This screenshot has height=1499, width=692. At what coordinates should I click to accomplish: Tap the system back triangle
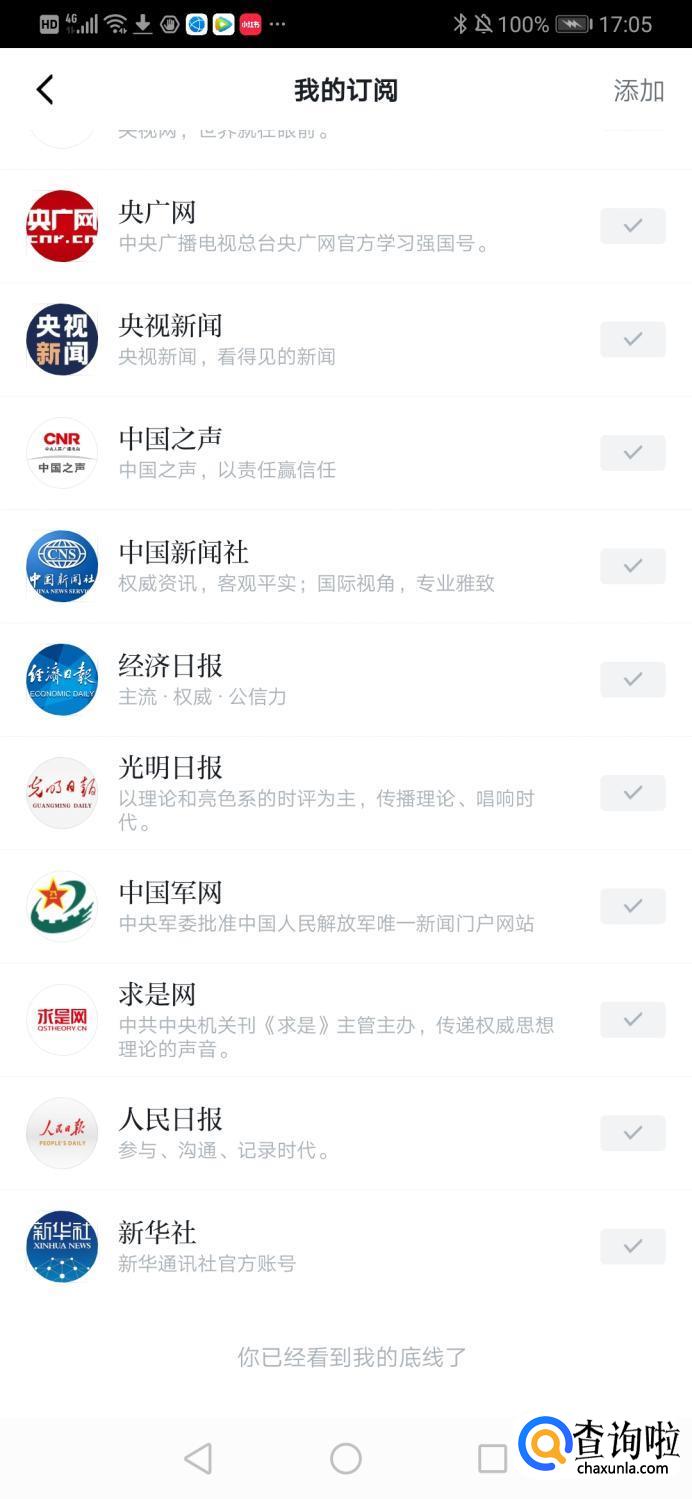[199, 1458]
